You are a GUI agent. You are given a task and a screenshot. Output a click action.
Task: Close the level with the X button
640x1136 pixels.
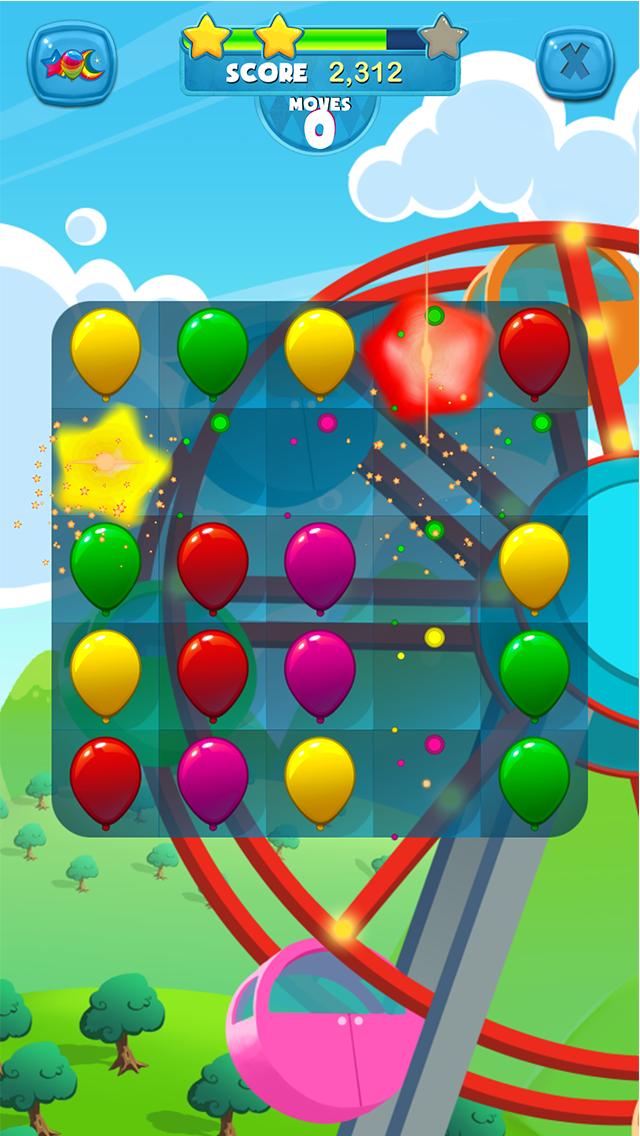576,63
